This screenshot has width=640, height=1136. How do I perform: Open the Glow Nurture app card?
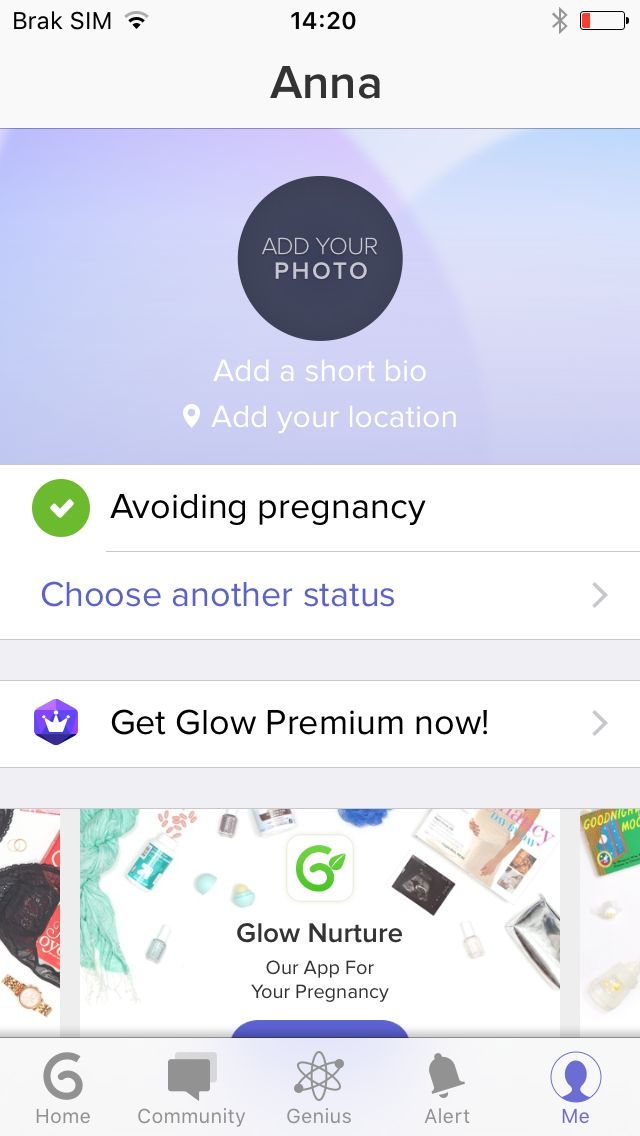[x=320, y=923]
